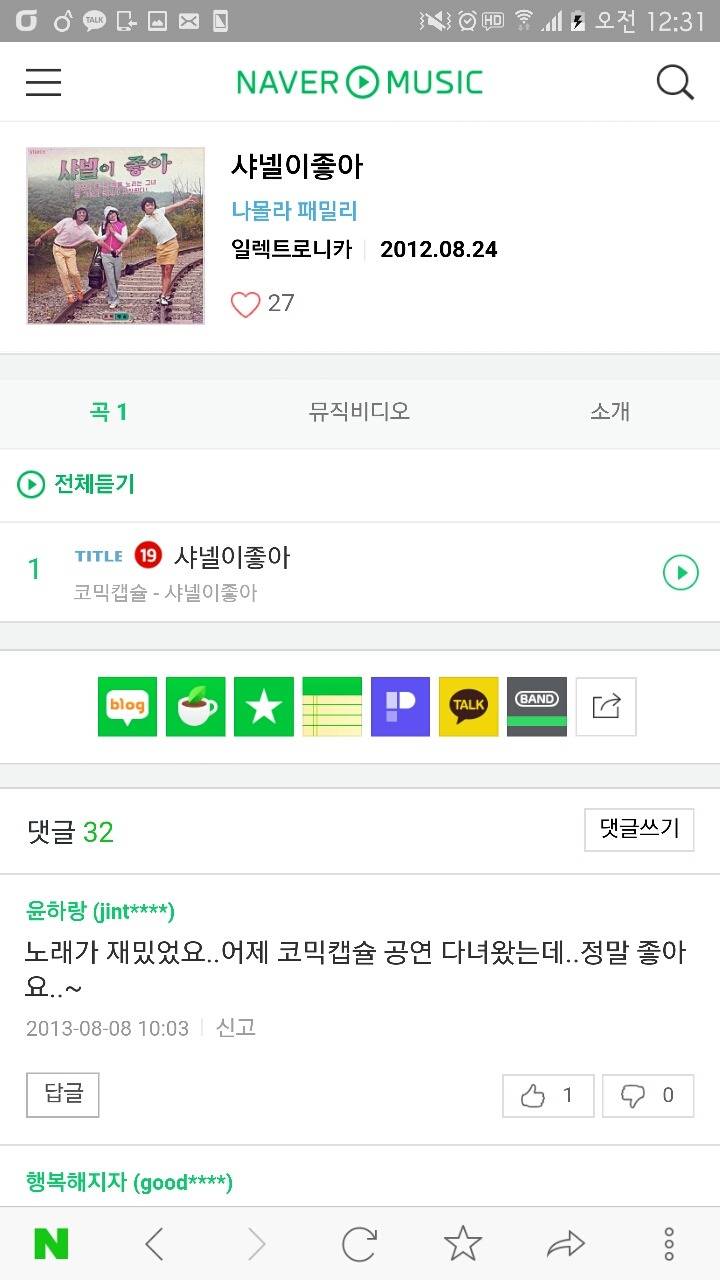This screenshot has width=720, height=1280.
Task: Open the generic share options icon
Action: [x=605, y=707]
